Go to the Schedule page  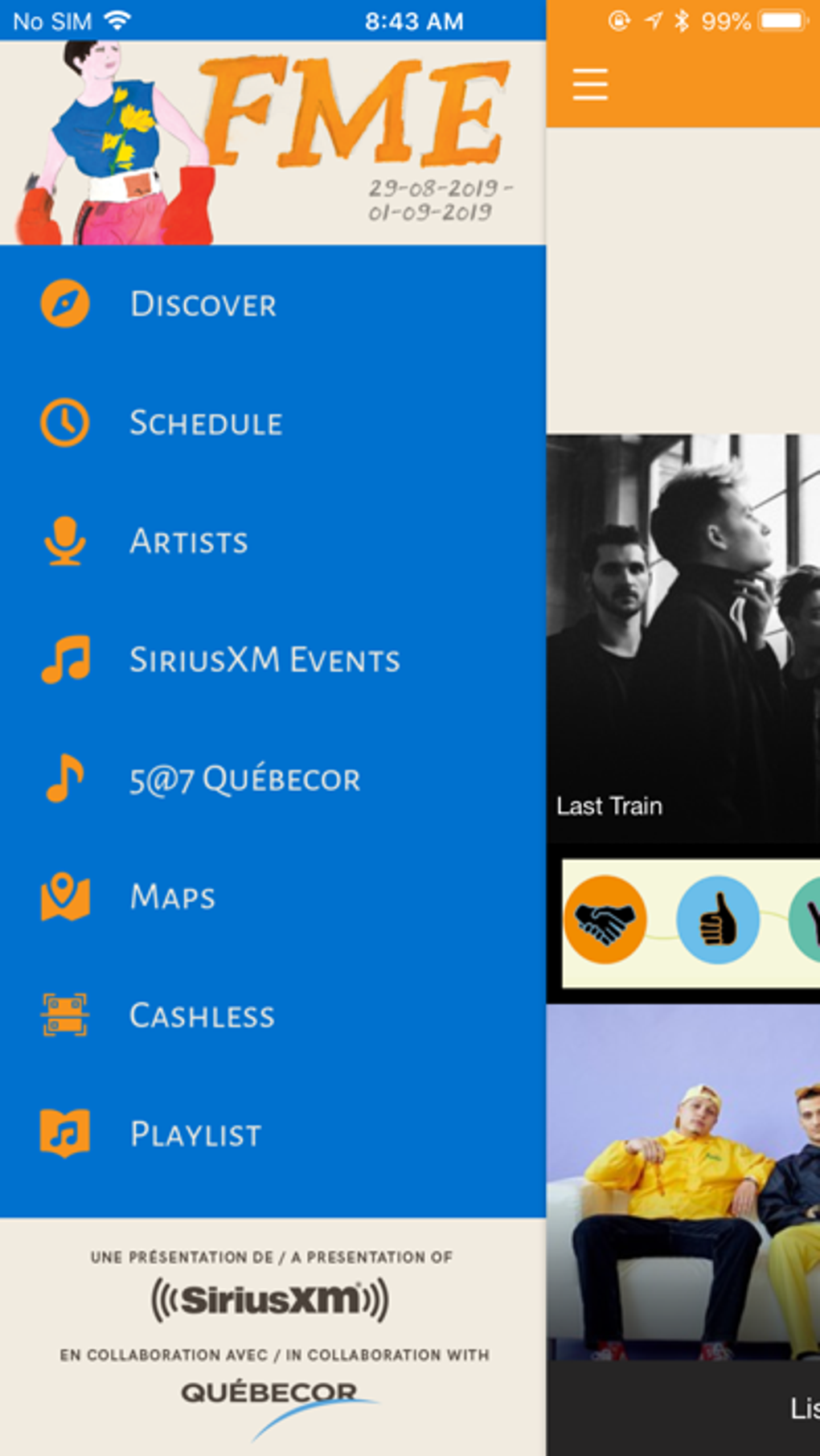273,423
